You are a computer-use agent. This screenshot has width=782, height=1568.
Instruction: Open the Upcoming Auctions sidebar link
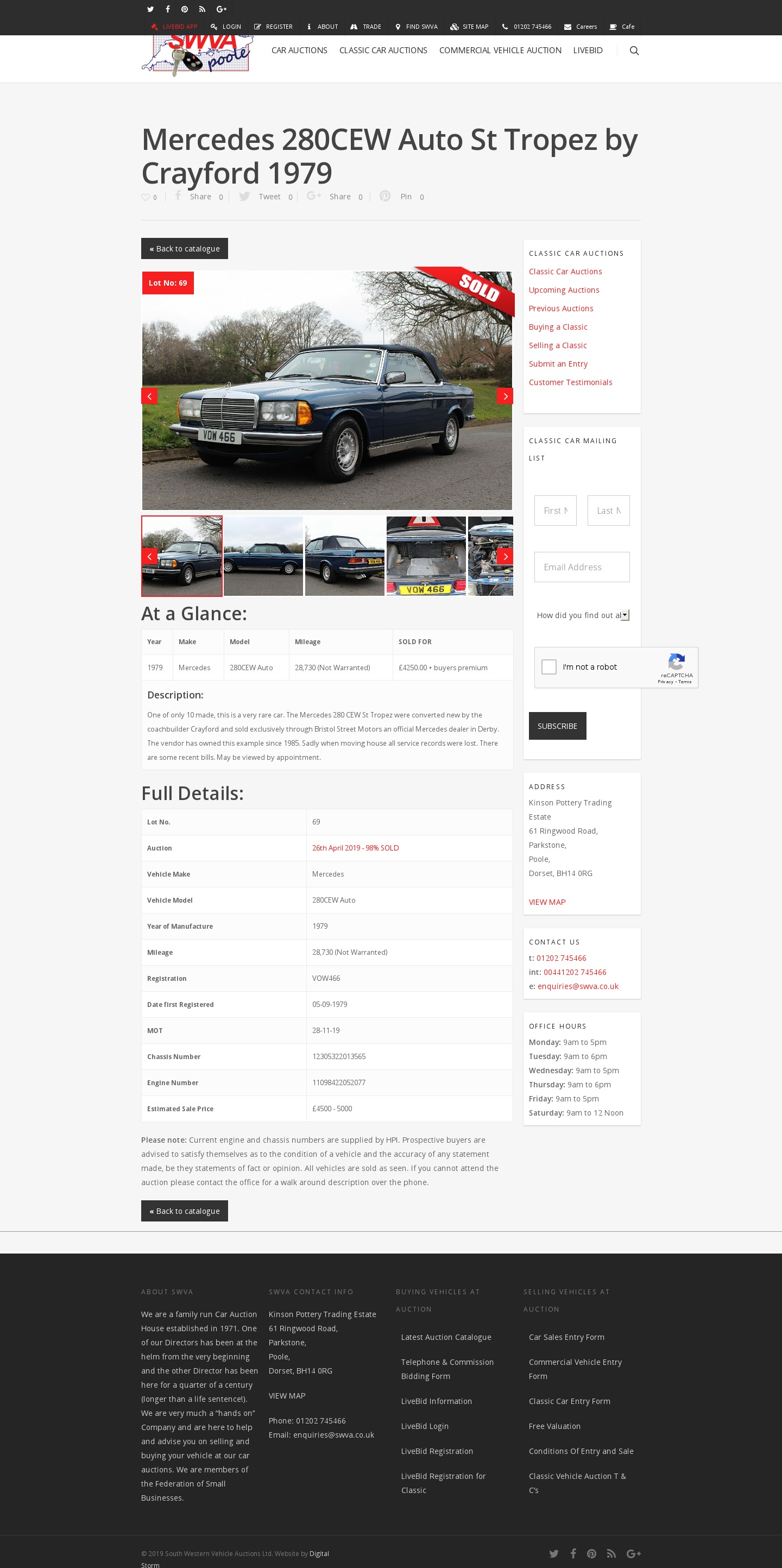pos(564,291)
